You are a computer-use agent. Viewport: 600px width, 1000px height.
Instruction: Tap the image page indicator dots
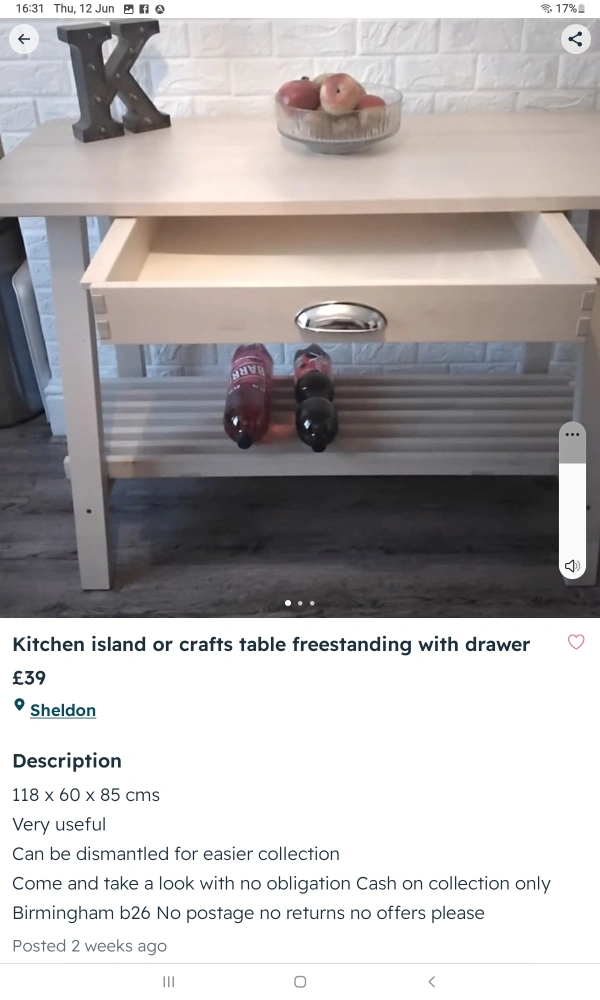300,603
